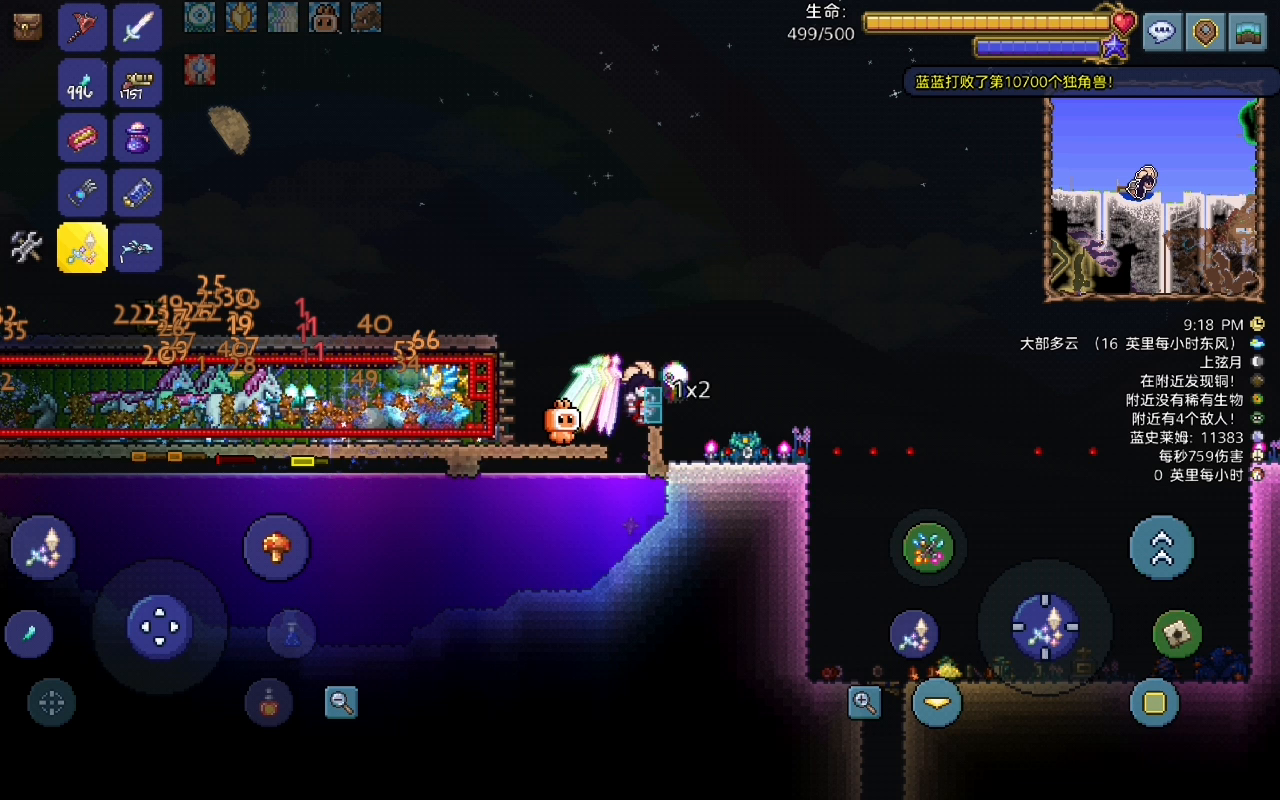The image size is (1280, 800).
Task: Open the map pin button
Action: [x=1205, y=31]
